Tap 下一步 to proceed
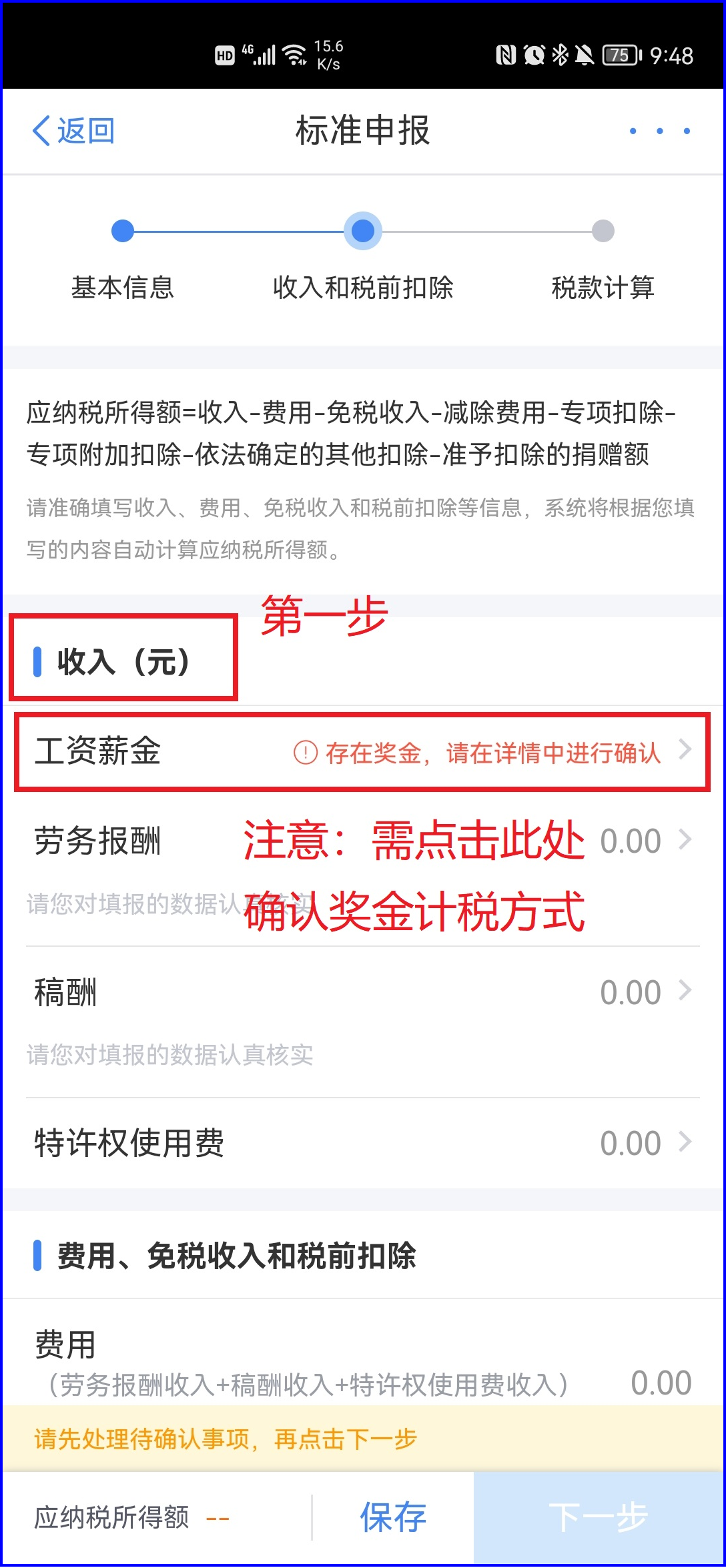 (598, 1517)
